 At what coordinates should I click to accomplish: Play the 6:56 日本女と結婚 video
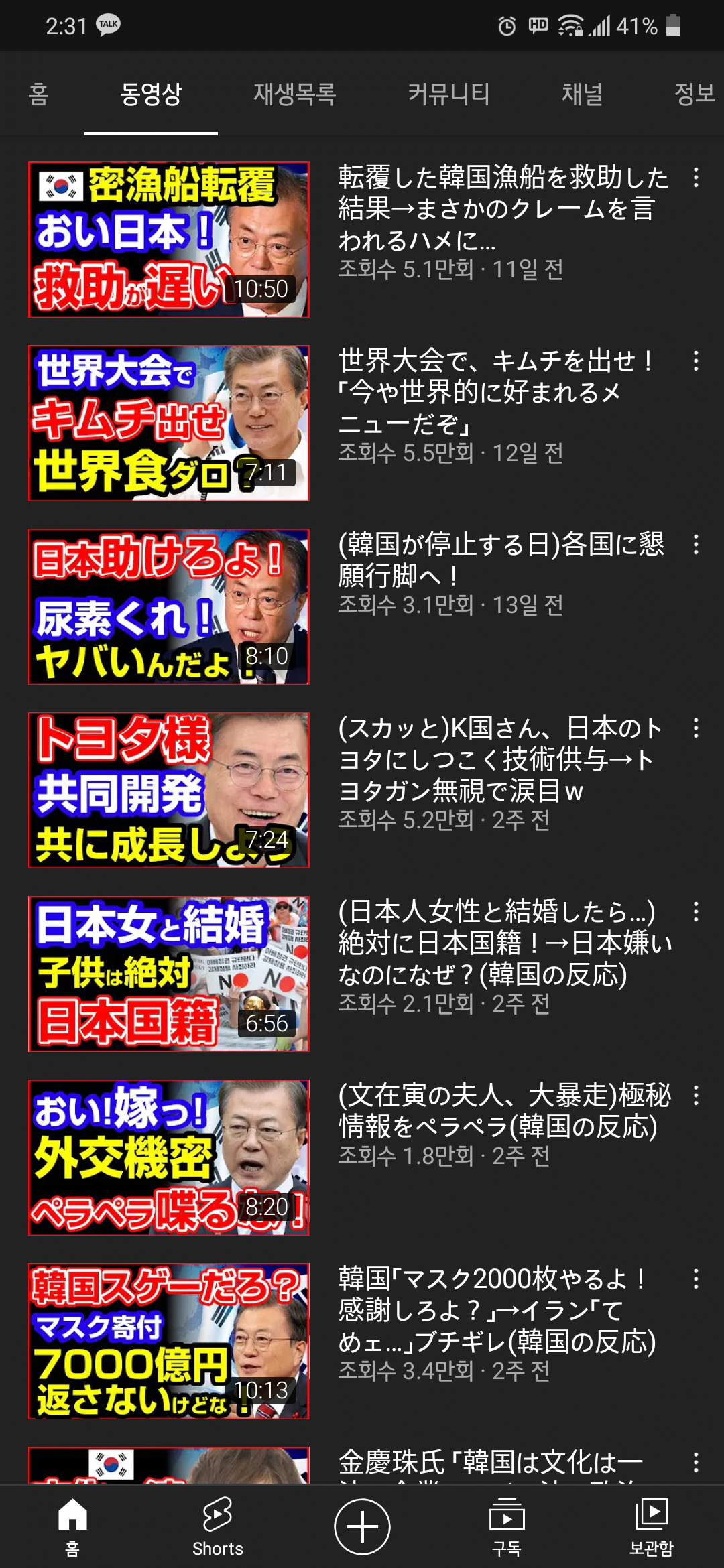[168, 974]
